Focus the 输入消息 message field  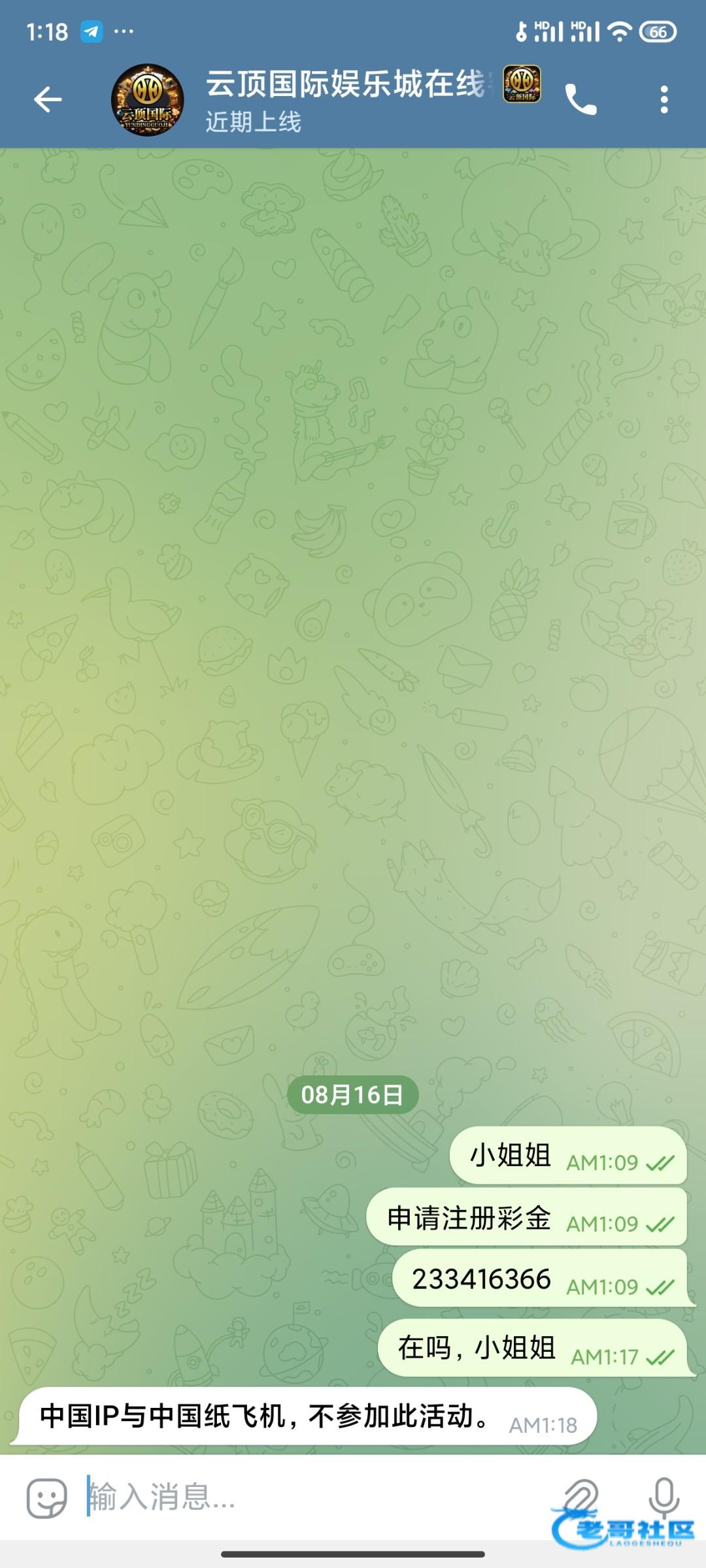coord(314,1496)
